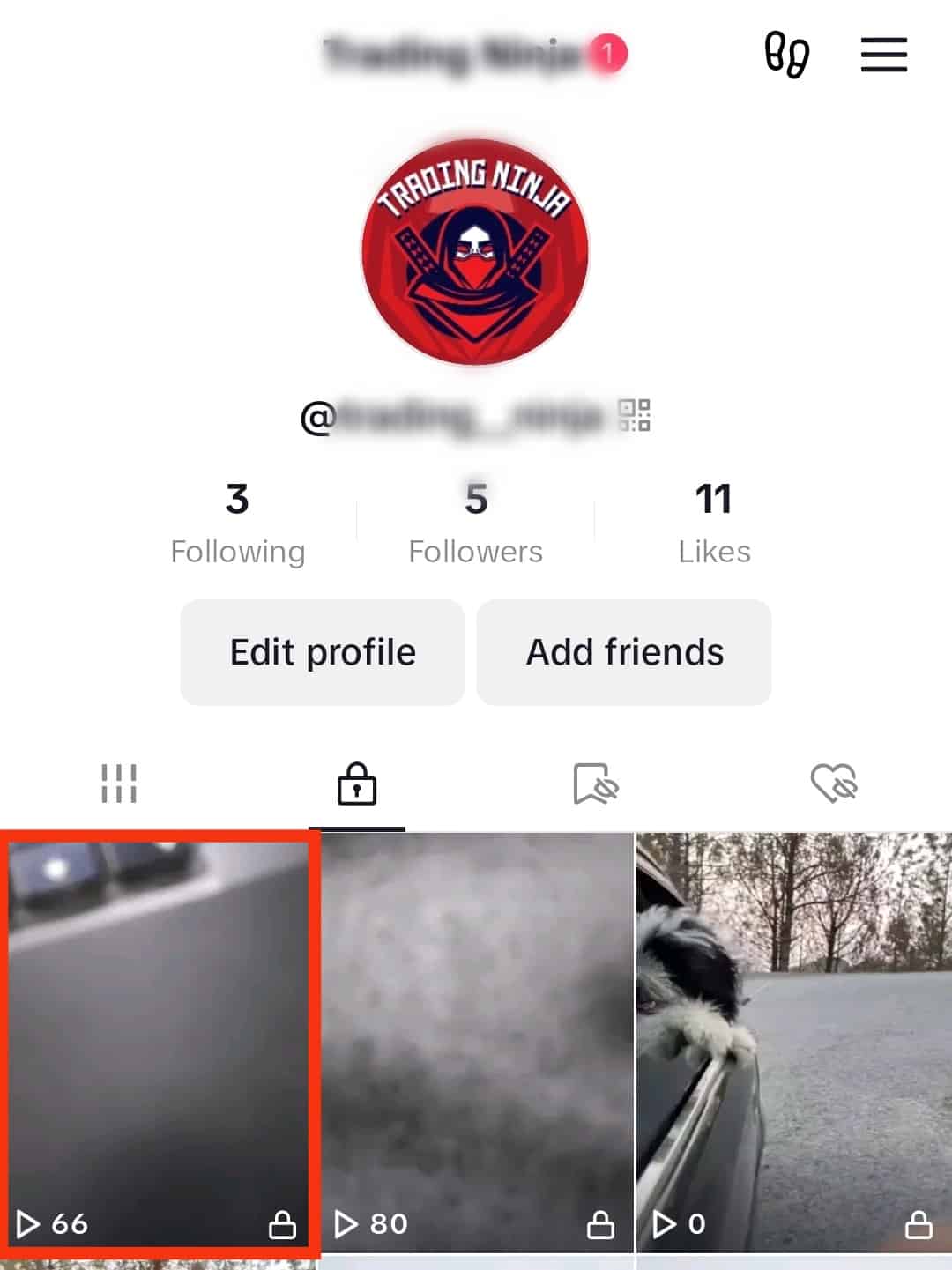The height and width of the screenshot is (1270, 952).
Task: Tap the Trading Ninja profile picture
Action: point(476,252)
